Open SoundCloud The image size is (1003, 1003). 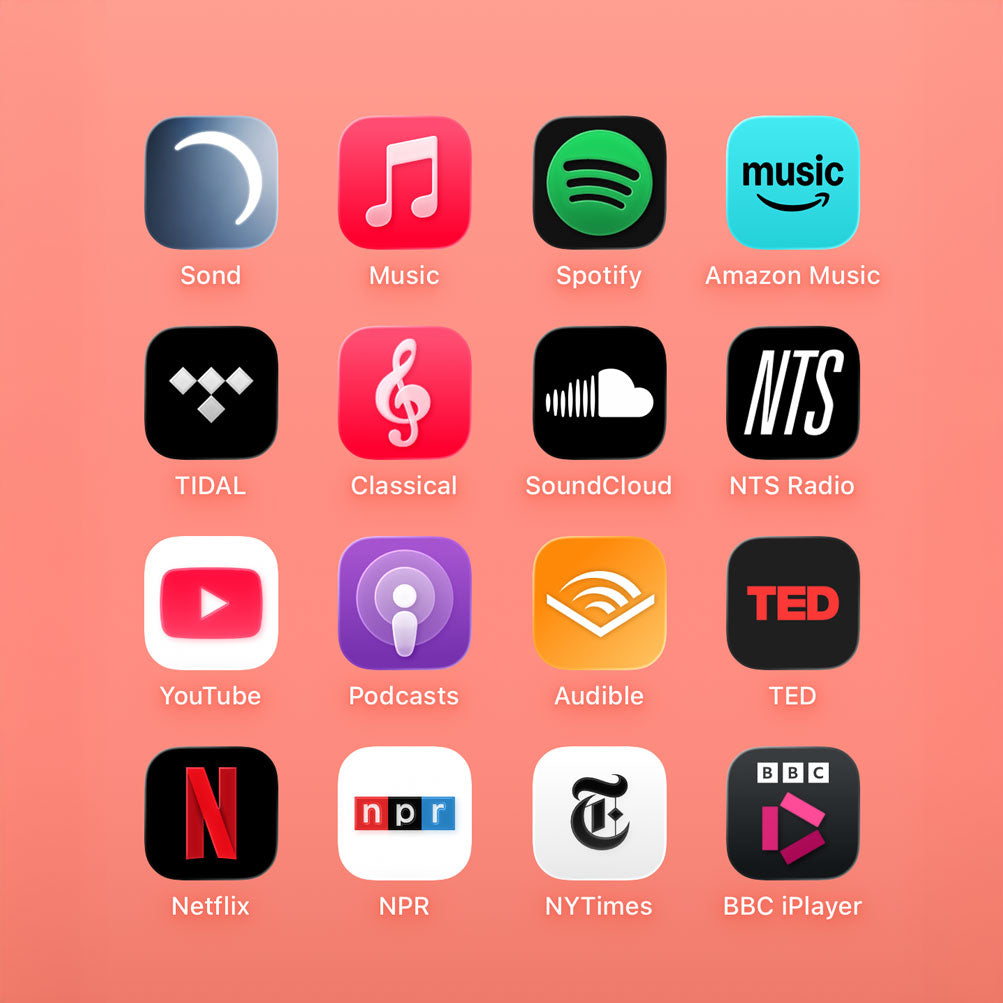click(x=599, y=392)
